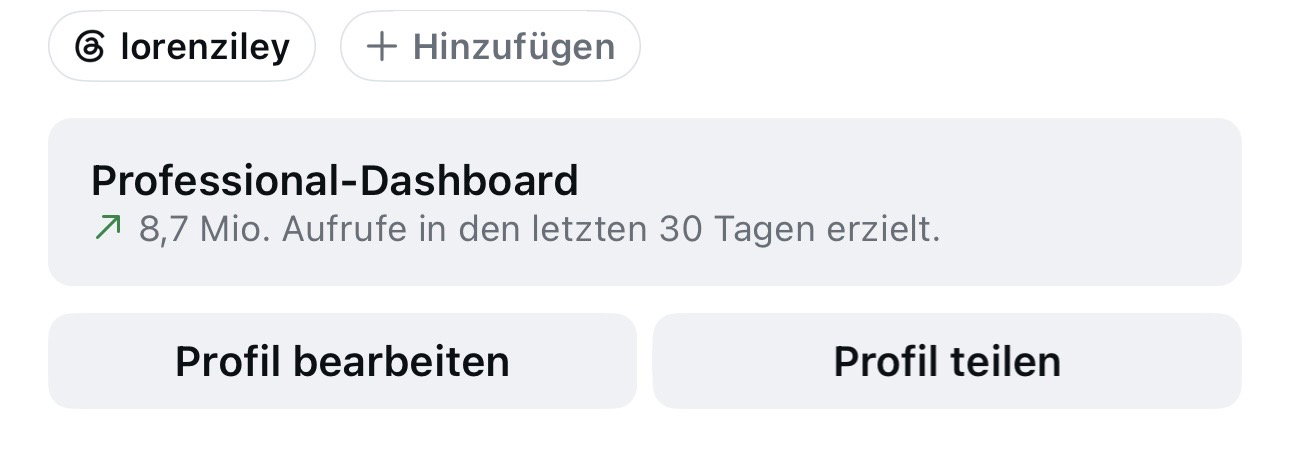
Task: Tap the Hinzufügen chip
Action: pyautogui.click(x=490, y=46)
